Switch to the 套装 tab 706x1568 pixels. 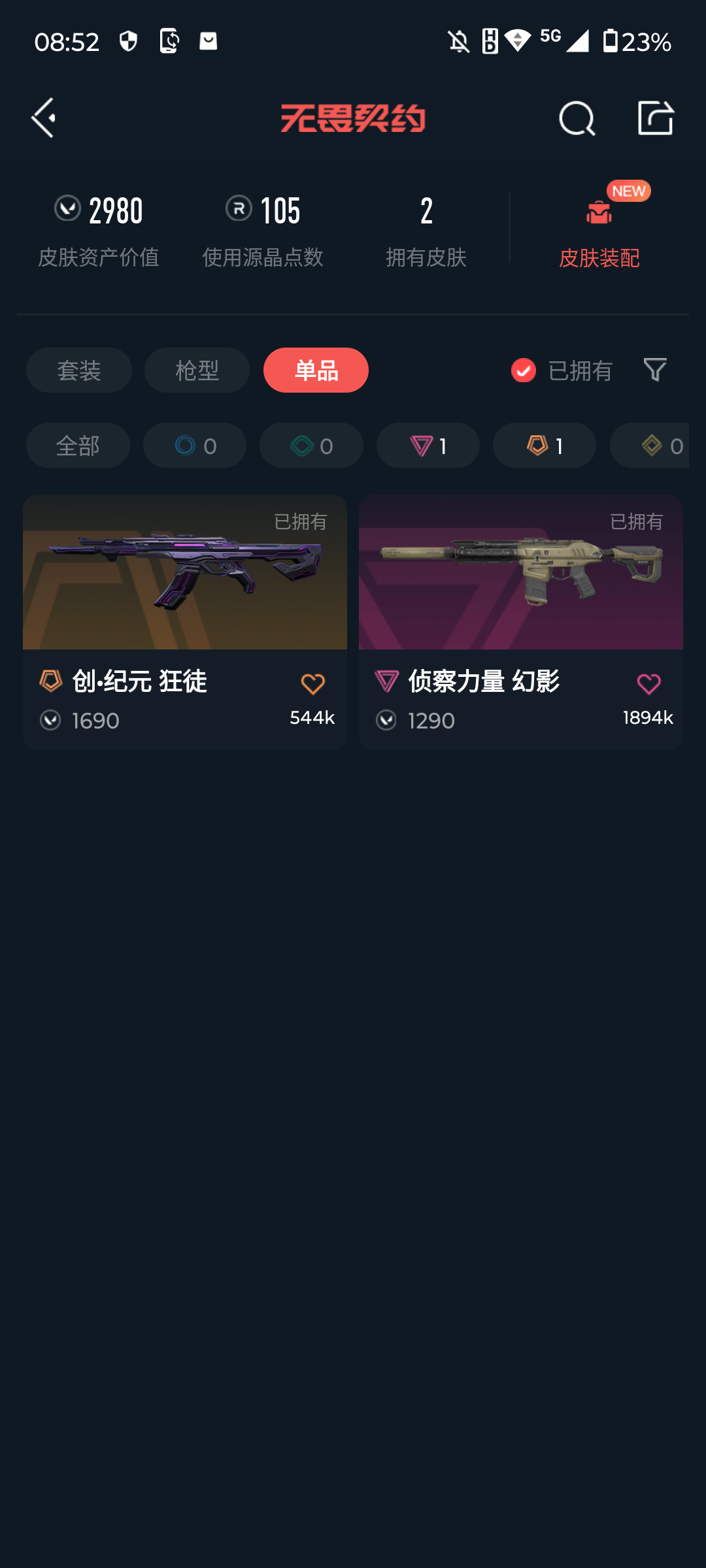[79, 370]
